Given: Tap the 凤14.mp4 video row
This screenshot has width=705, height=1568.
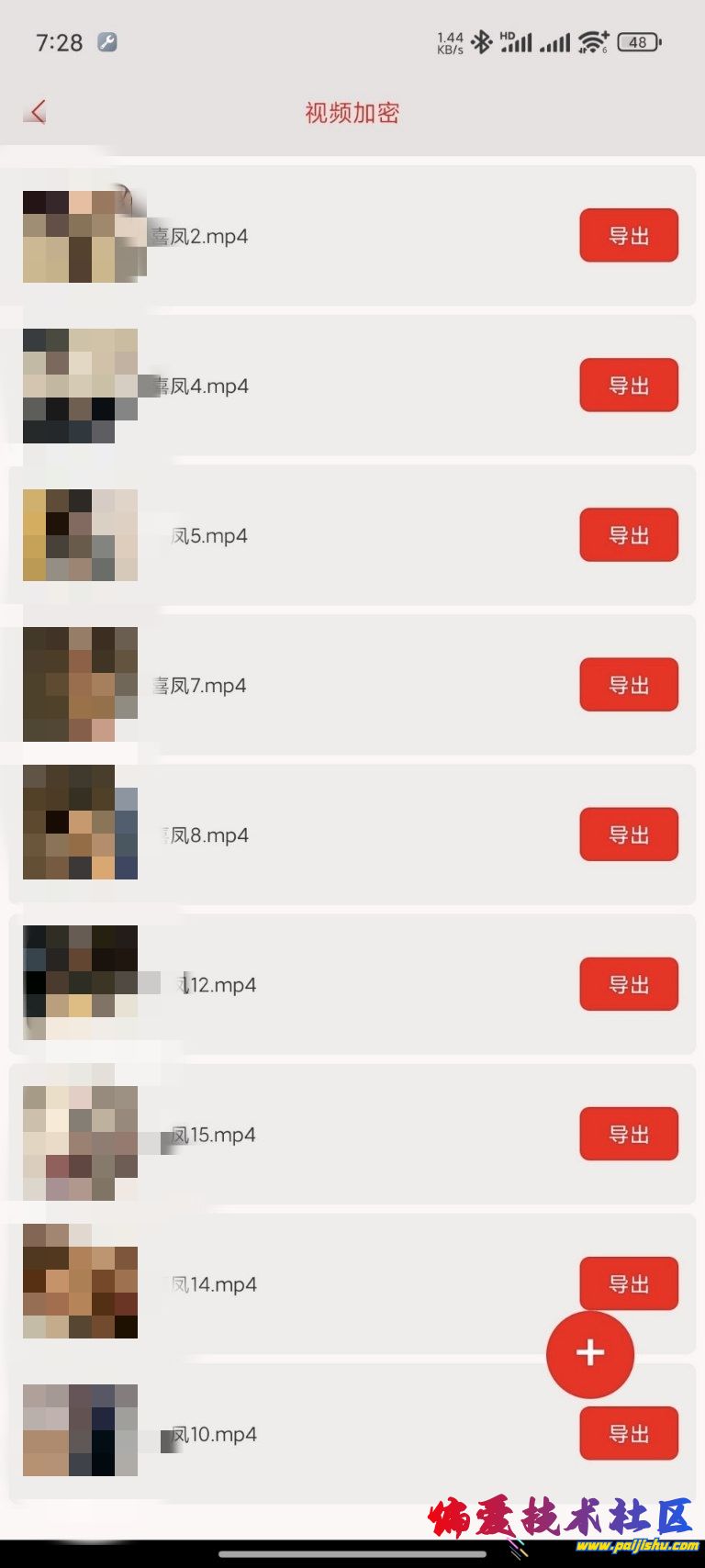Looking at the screenshot, I should click(x=321, y=1283).
